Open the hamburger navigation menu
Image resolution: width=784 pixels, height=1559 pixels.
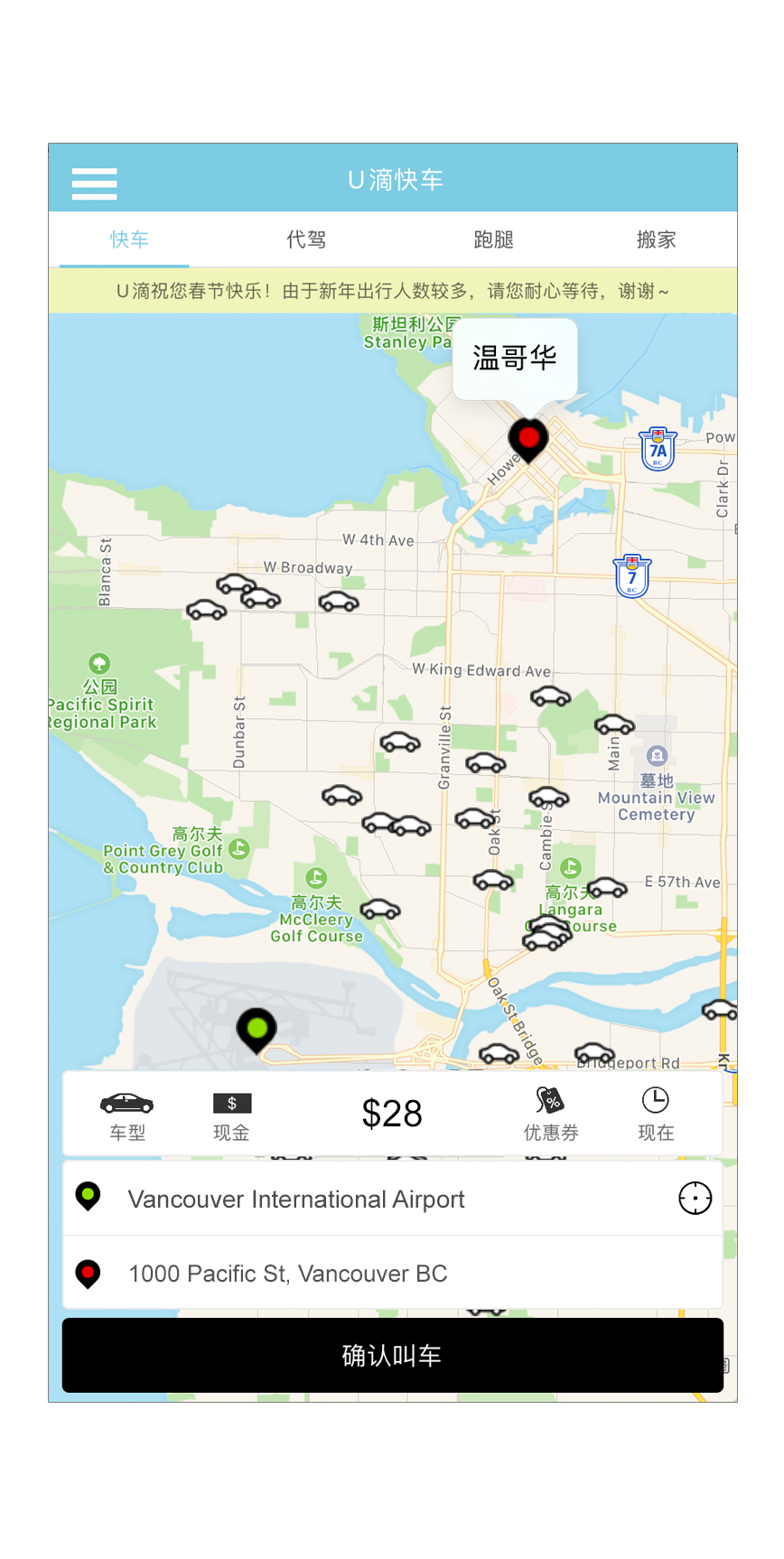pyautogui.click(x=94, y=183)
